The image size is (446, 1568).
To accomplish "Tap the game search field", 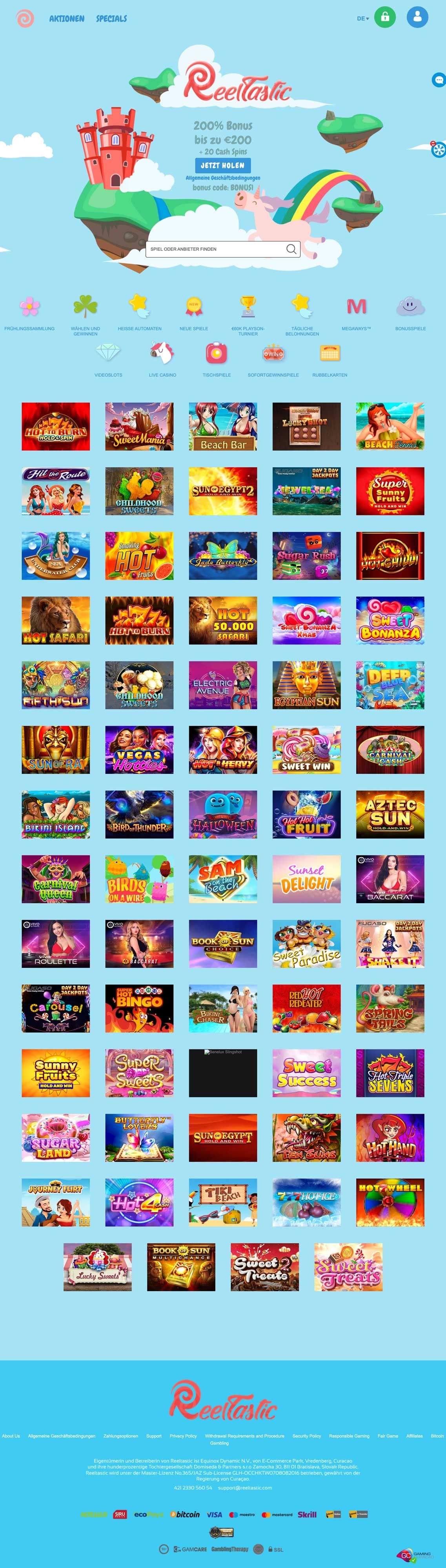I will tap(216, 249).
